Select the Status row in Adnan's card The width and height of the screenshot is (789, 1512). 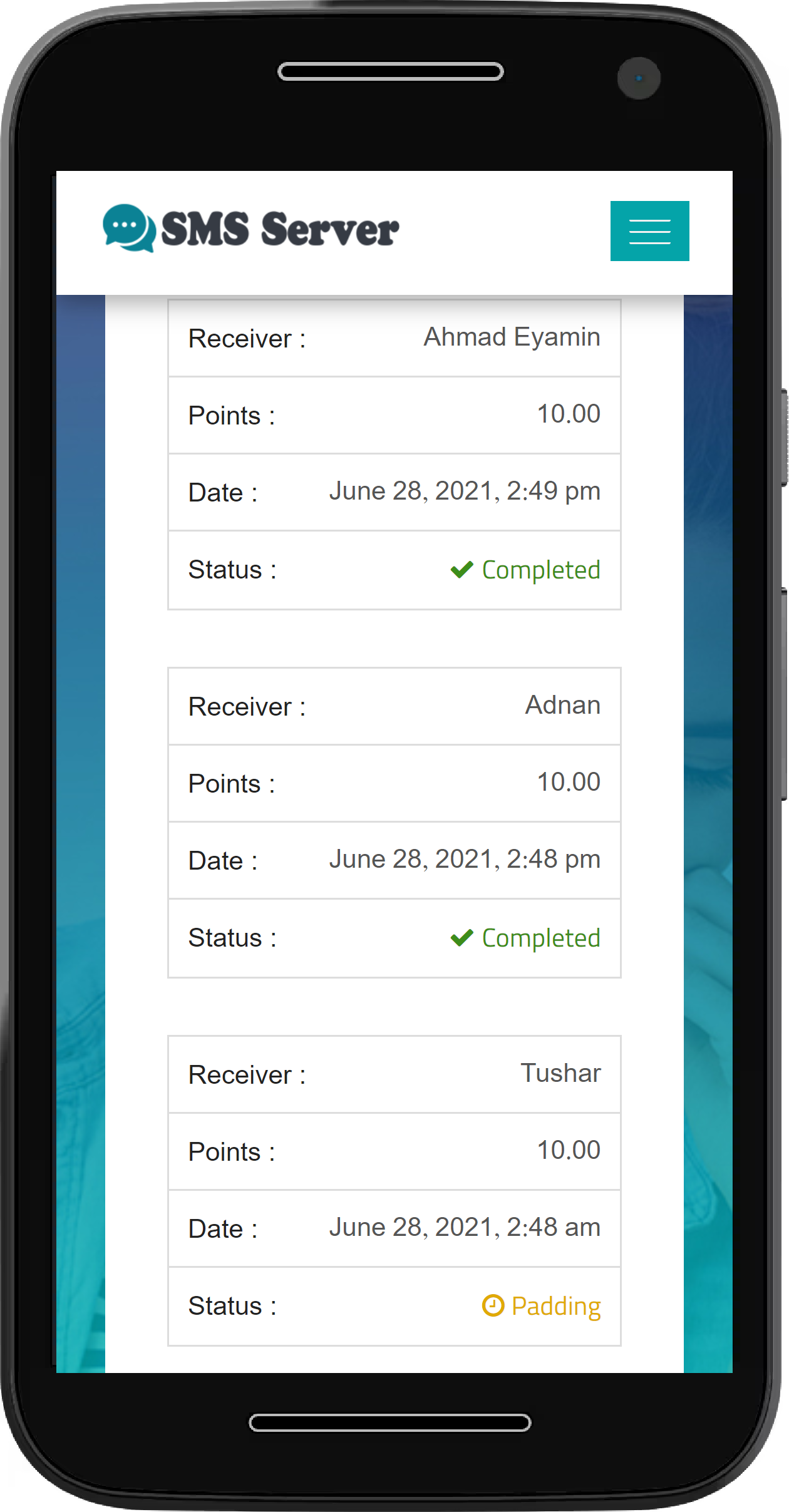393,937
